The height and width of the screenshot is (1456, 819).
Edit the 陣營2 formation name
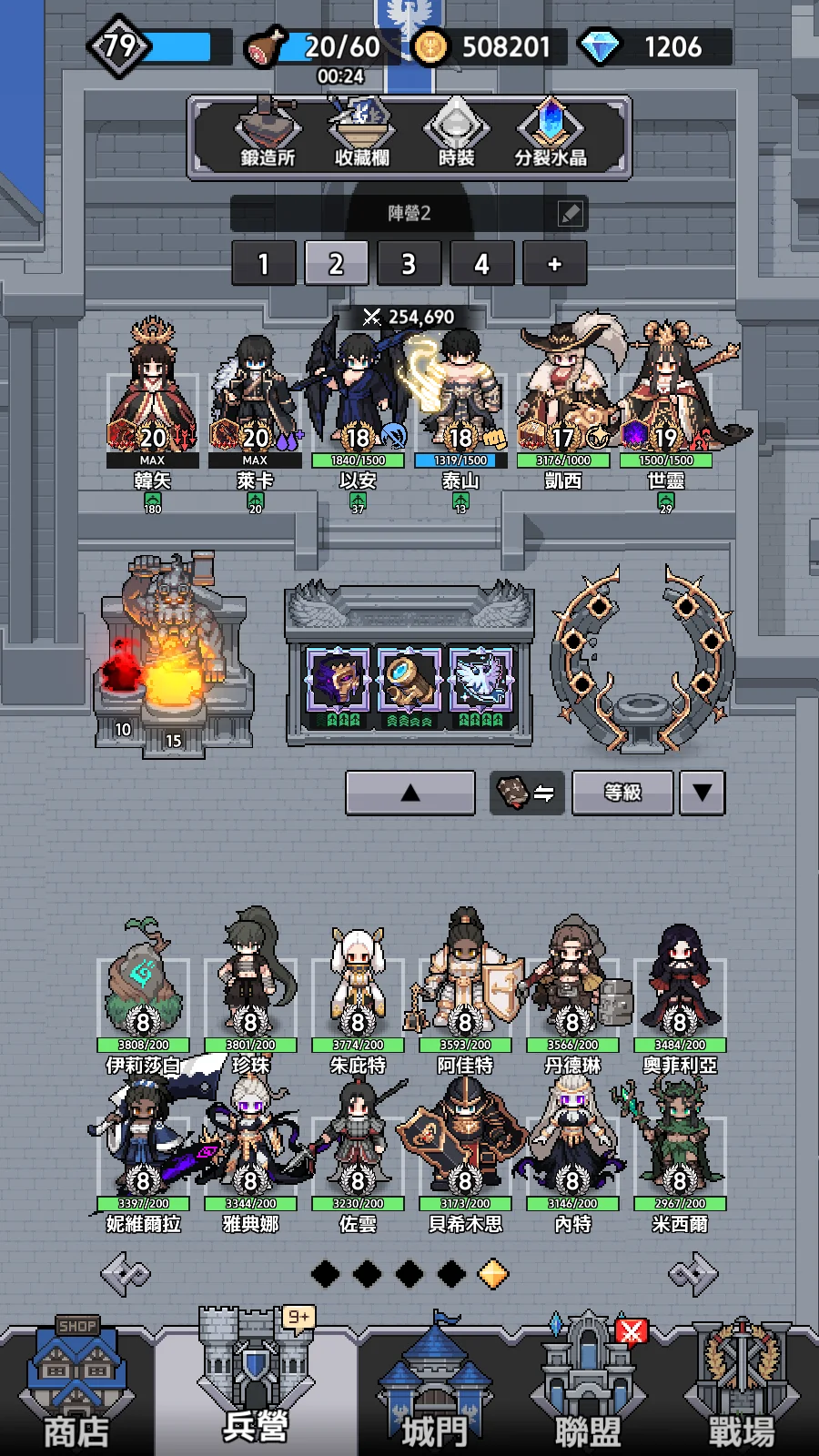coord(571,214)
